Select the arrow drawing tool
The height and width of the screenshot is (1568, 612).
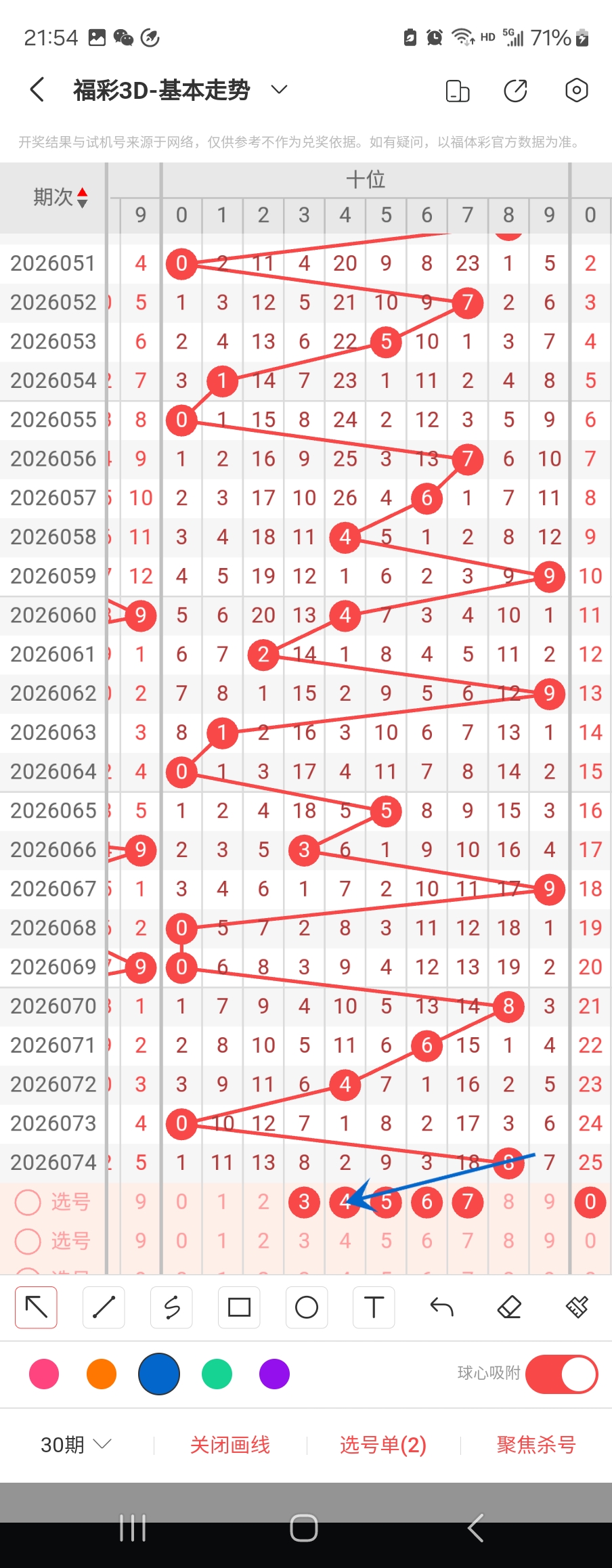coord(37,1307)
